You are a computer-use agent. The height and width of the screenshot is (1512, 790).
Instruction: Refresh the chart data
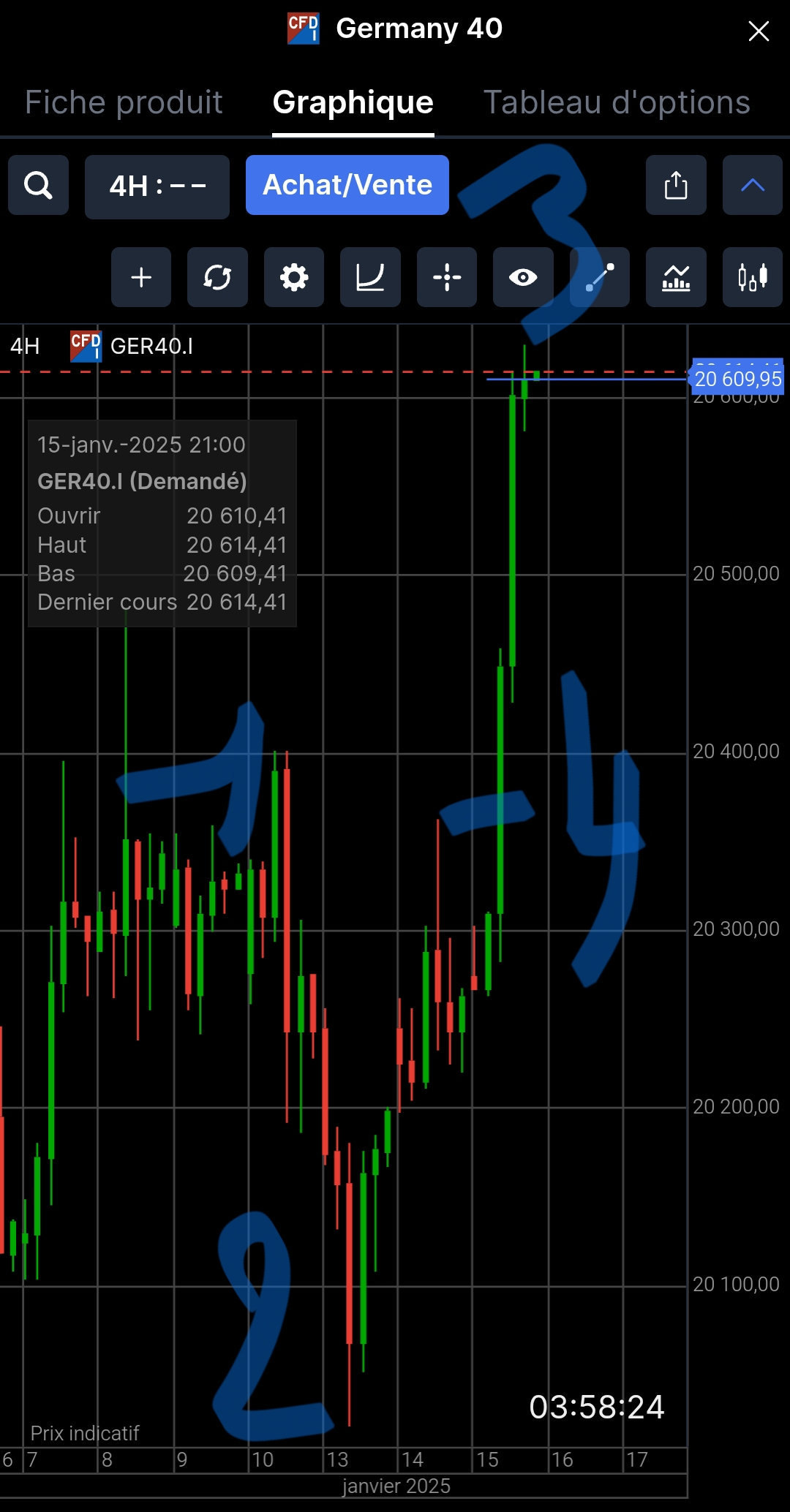(x=217, y=277)
